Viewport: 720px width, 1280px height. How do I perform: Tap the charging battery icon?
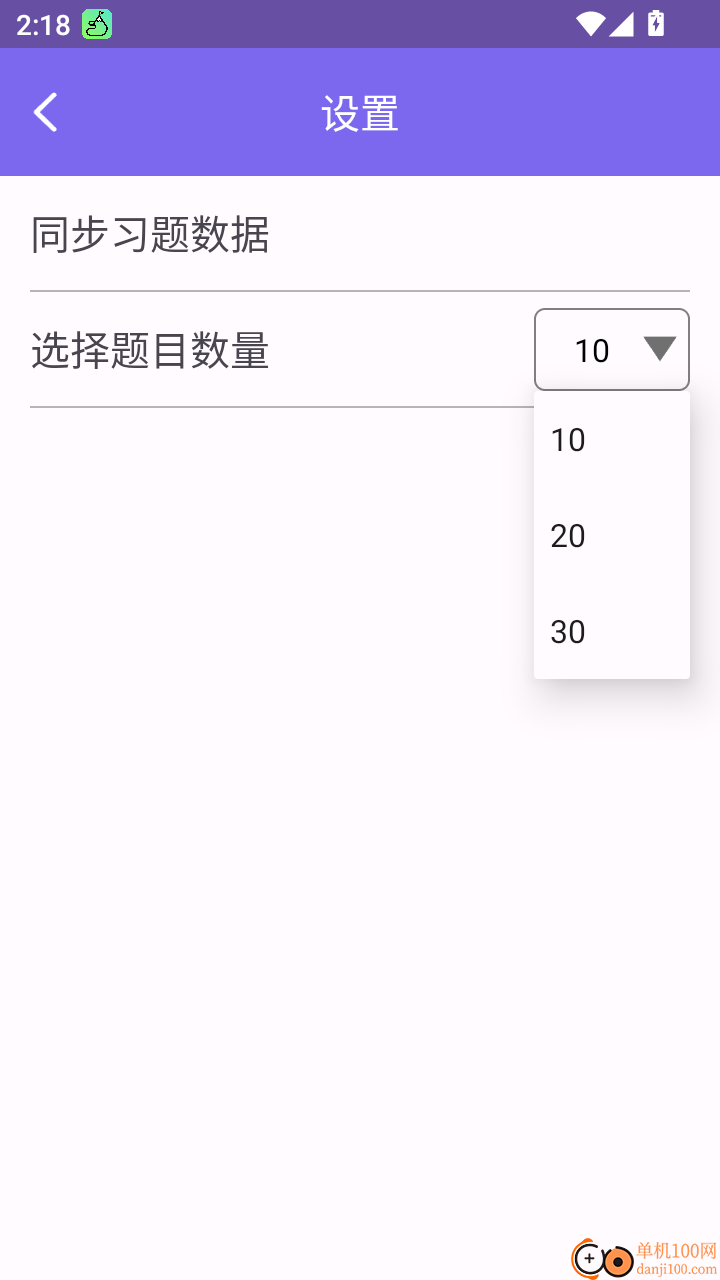(655, 23)
